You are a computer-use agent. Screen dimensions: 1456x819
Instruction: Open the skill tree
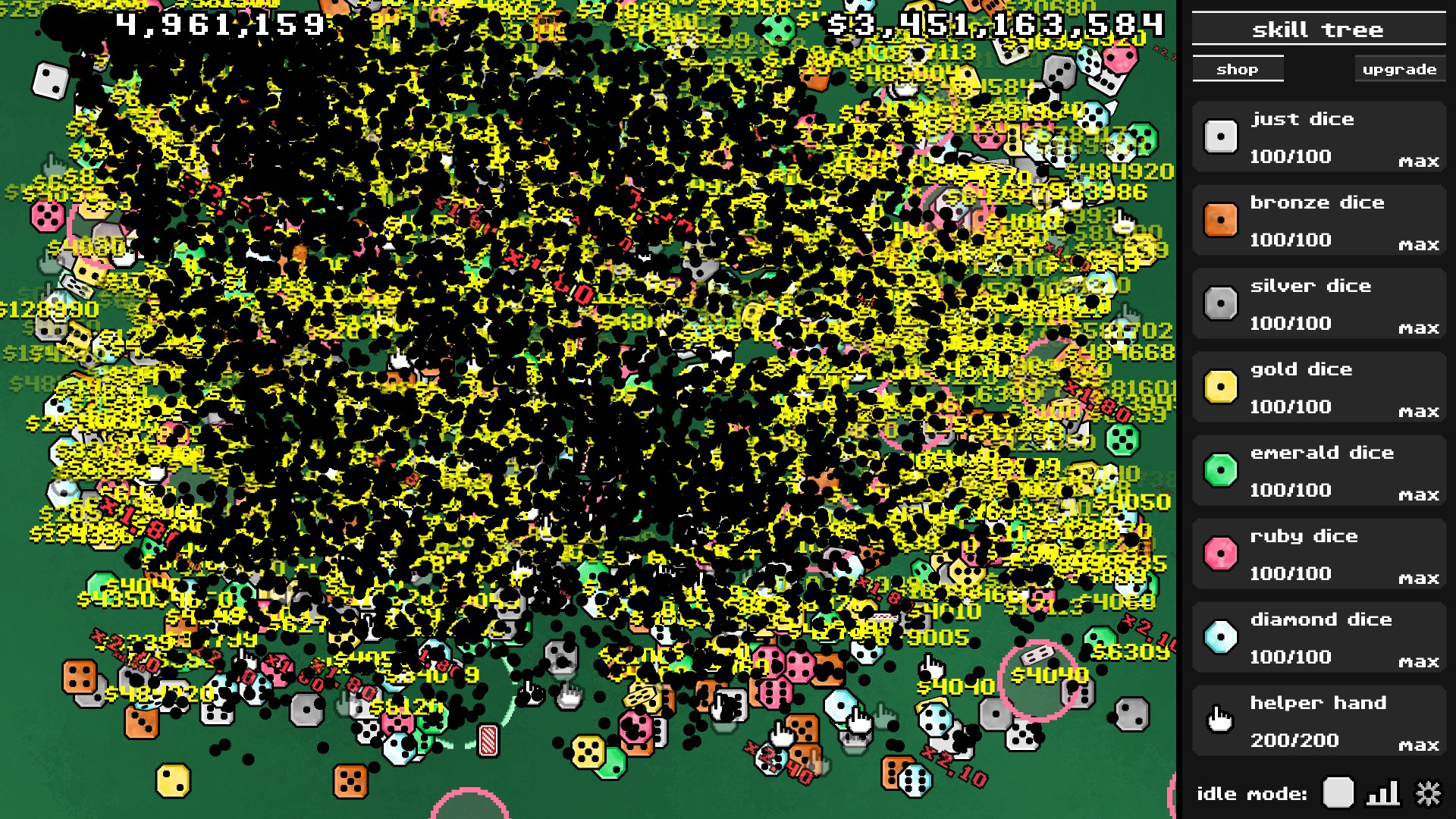(1318, 30)
